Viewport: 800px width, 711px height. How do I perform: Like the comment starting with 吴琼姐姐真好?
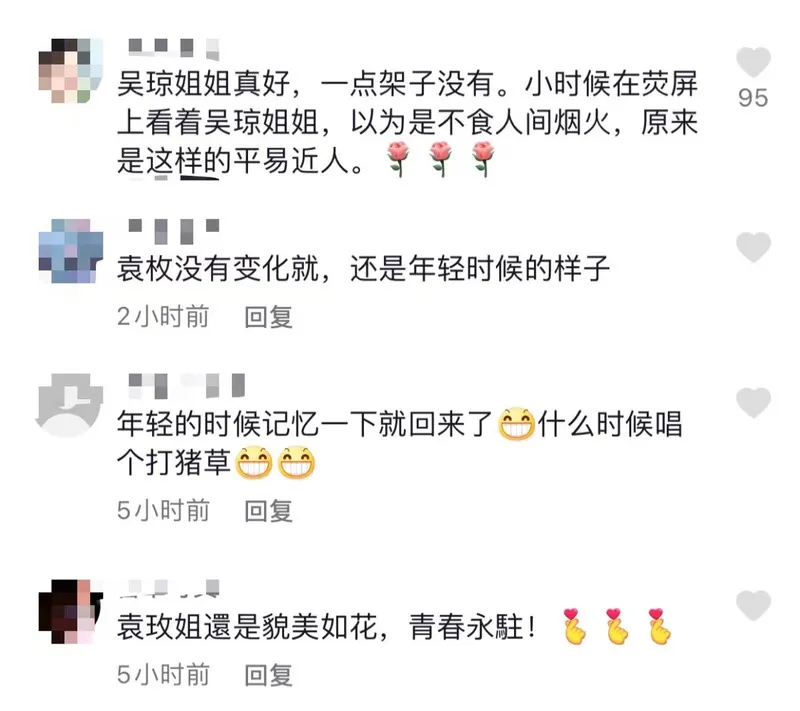(x=753, y=63)
